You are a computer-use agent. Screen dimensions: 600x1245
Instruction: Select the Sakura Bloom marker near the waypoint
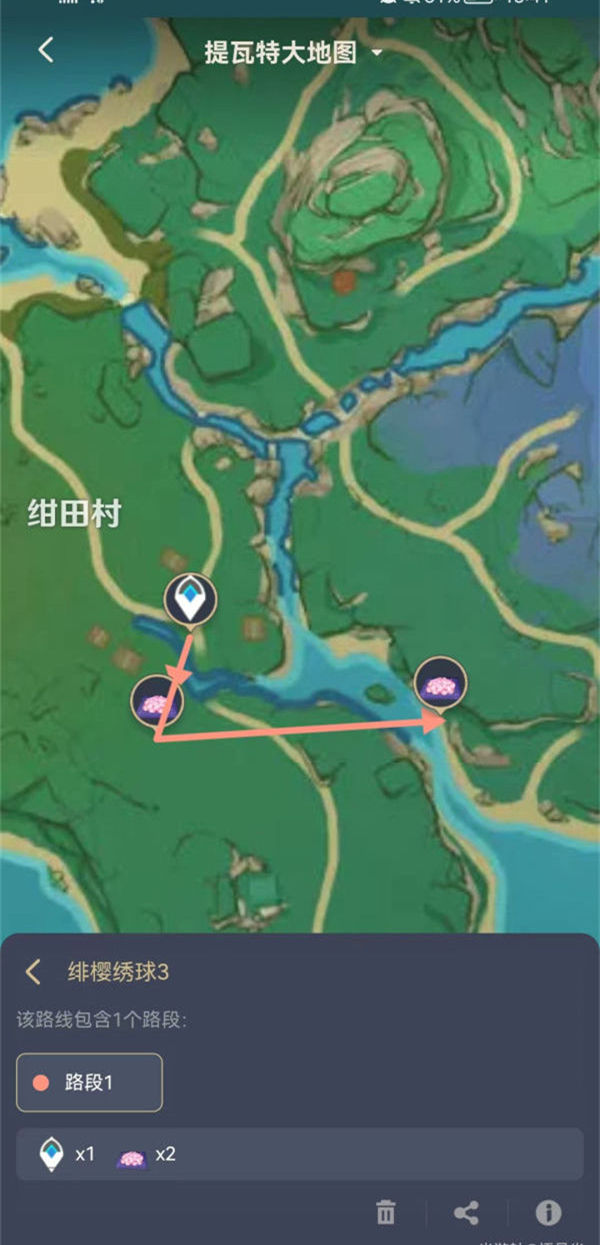pos(158,701)
